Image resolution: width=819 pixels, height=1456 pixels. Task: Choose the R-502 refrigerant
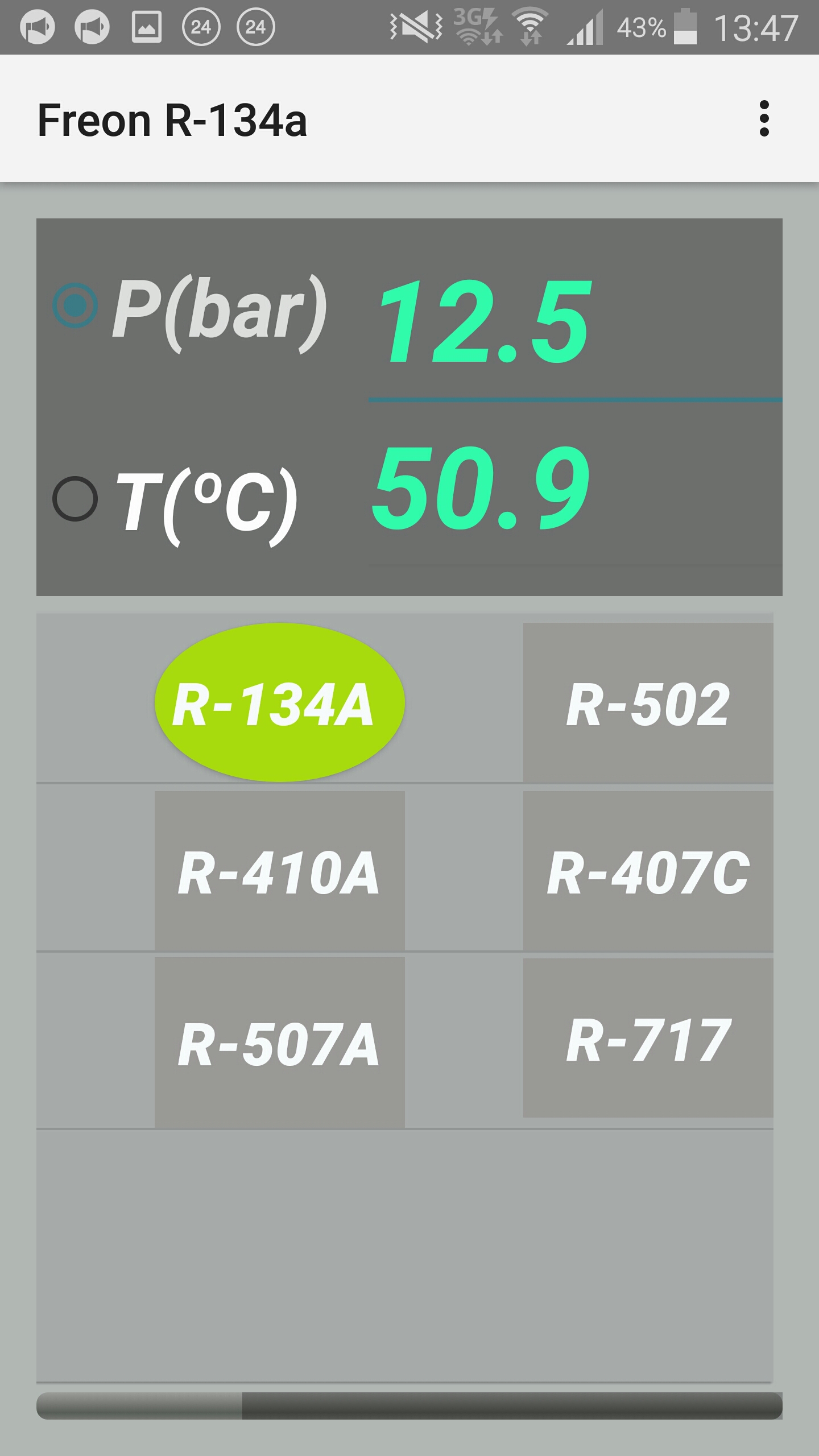pyautogui.click(x=648, y=703)
